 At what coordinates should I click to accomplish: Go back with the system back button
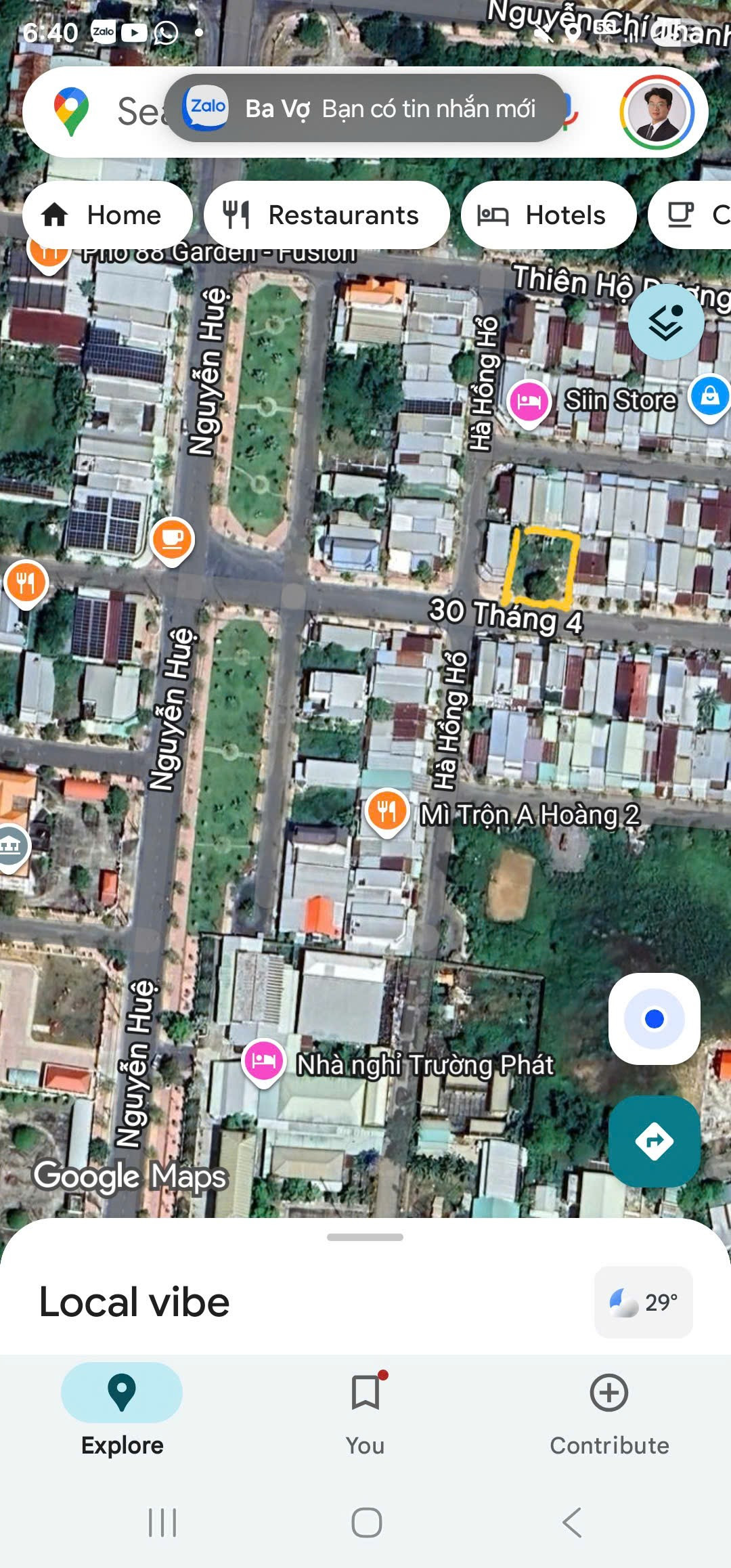[x=572, y=1523]
